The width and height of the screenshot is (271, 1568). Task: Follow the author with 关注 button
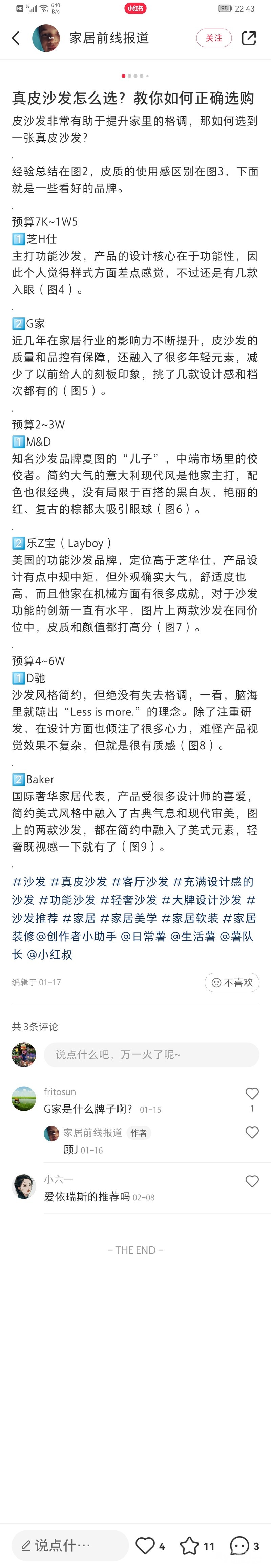coord(214,38)
